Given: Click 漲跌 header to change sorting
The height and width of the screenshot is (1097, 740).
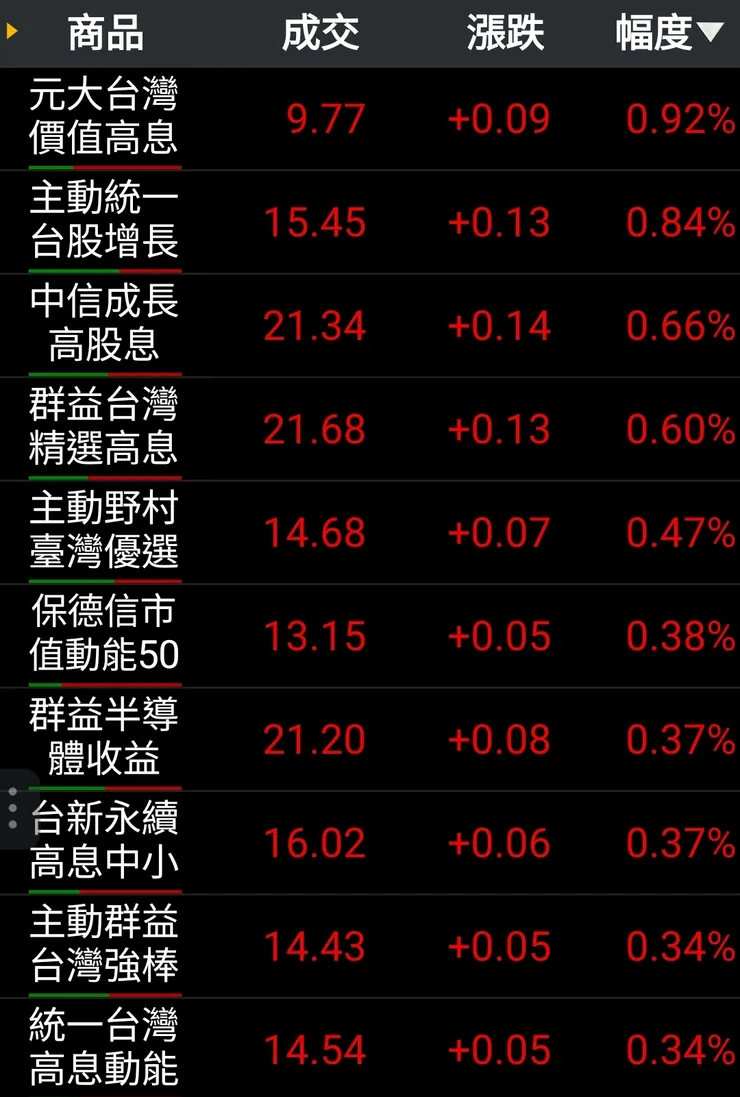Looking at the screenshot, I should 505,31.
